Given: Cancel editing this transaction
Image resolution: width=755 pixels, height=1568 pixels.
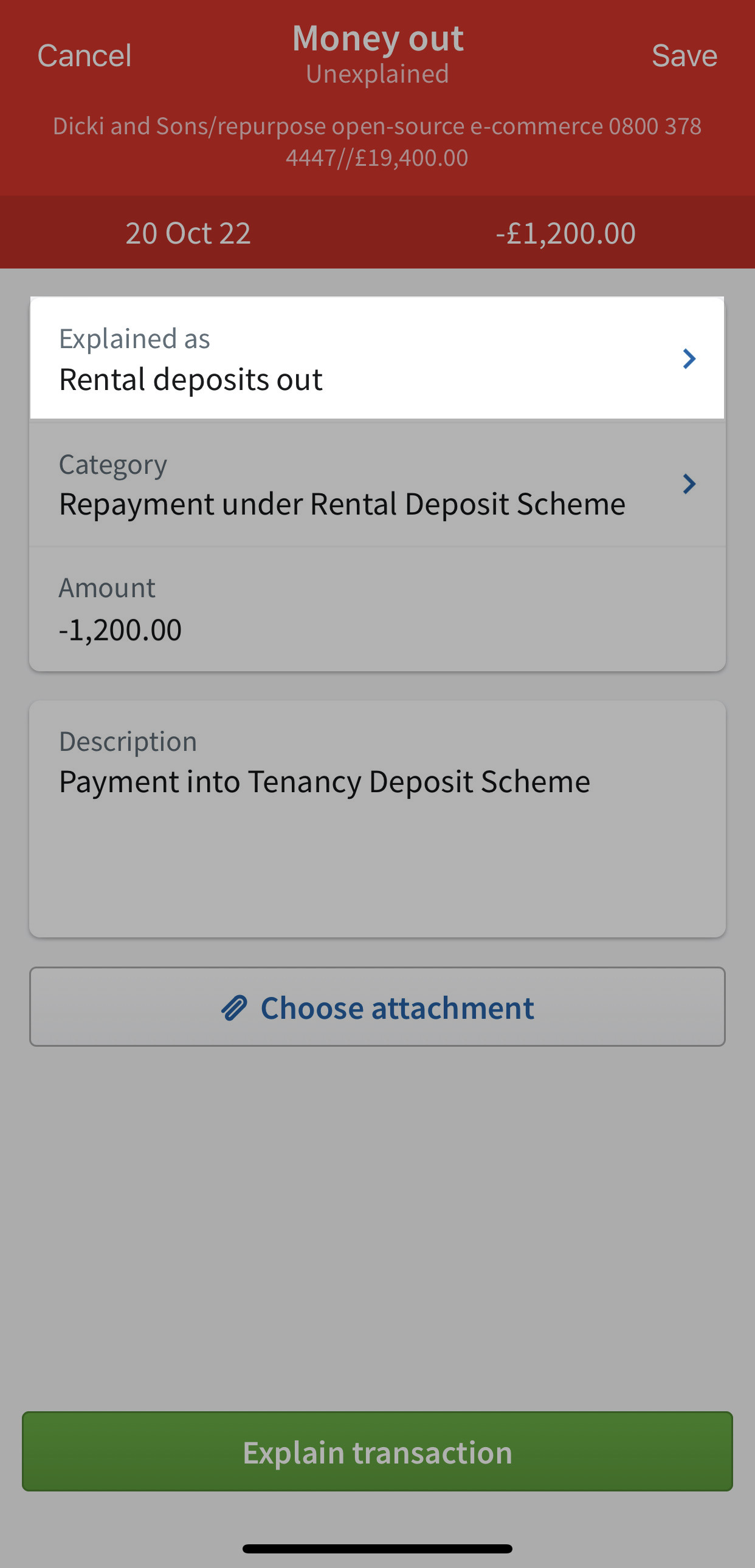Looking at the screenshot, I should [x=85, y=55].
